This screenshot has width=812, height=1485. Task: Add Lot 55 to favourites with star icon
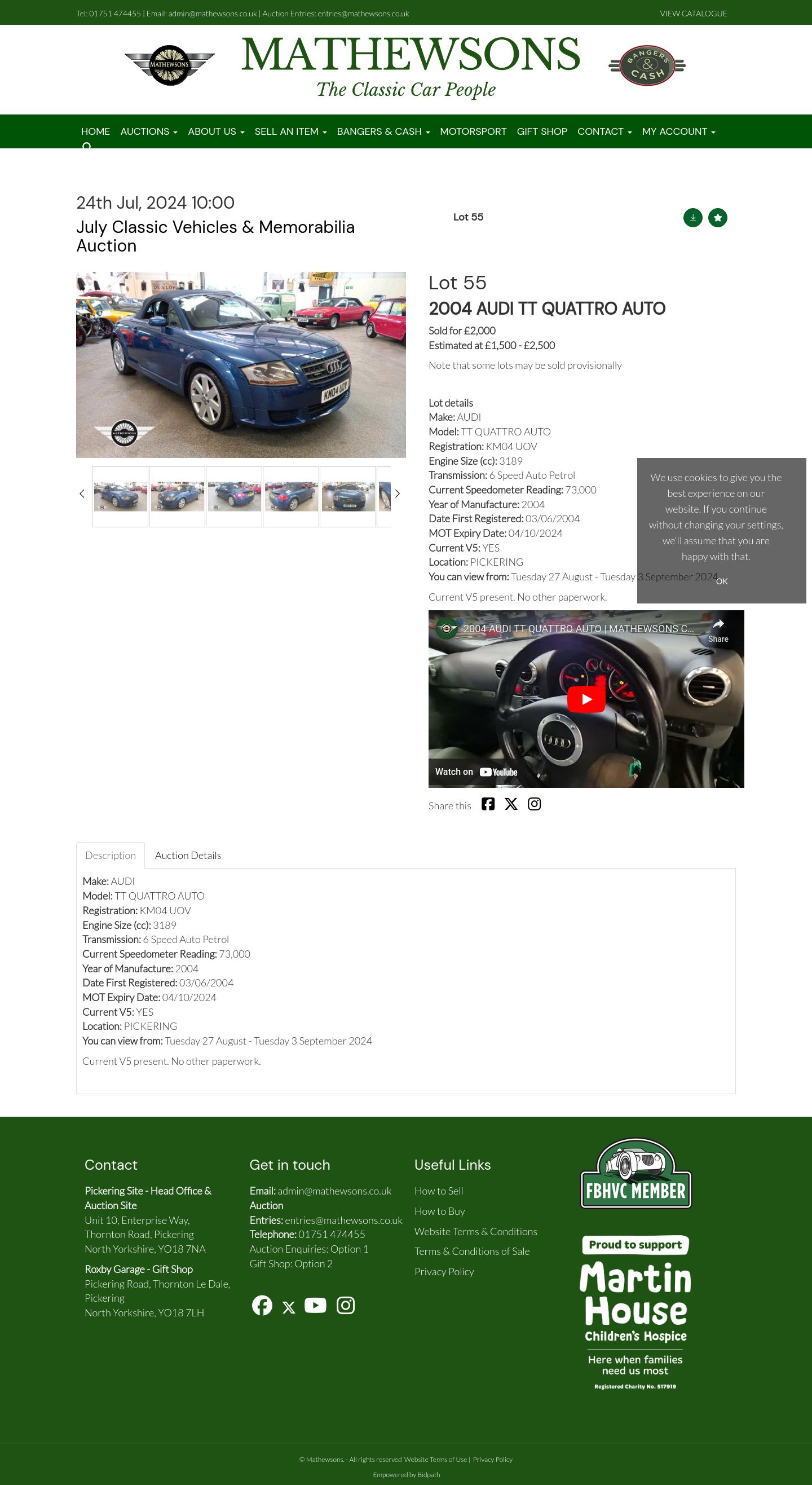point(717,218)
